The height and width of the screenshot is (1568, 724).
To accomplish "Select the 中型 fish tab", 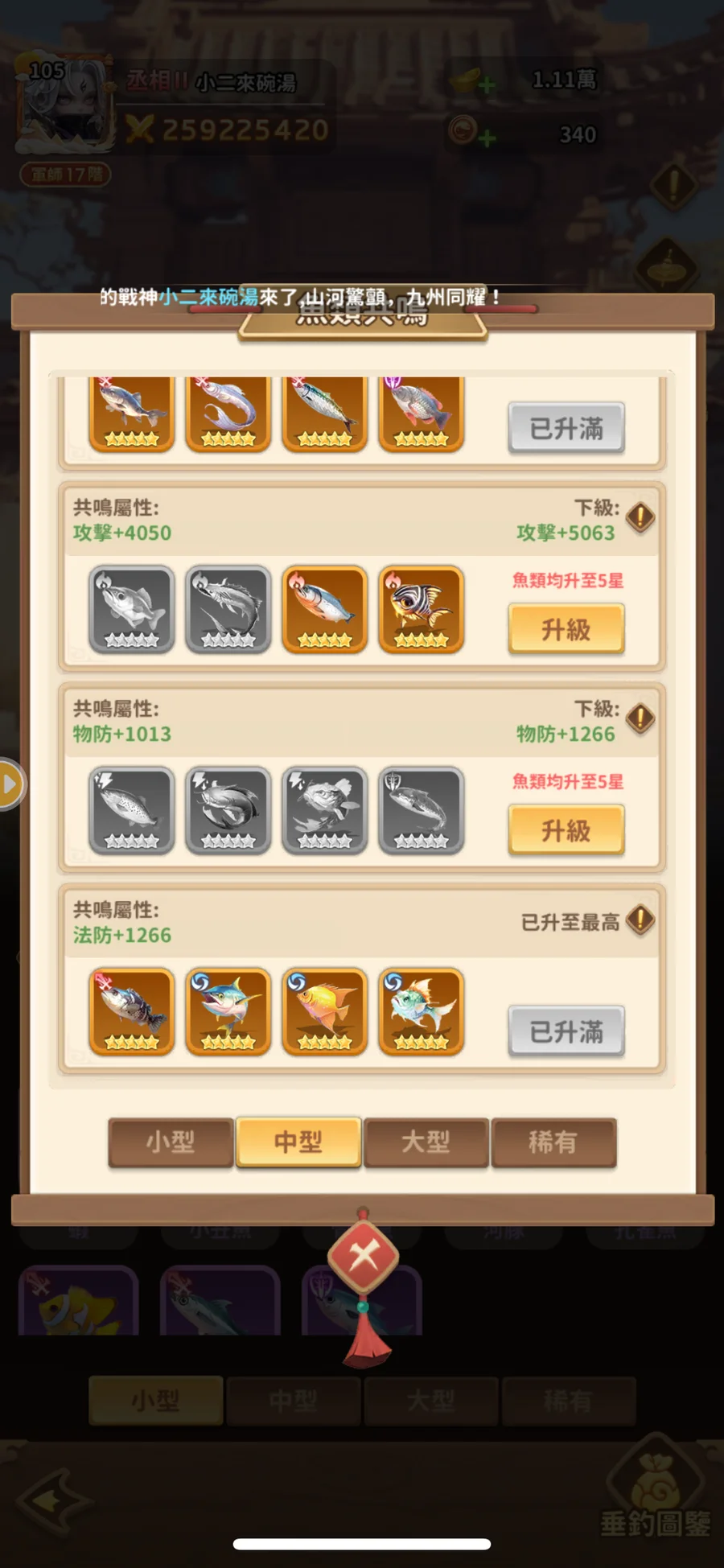I will coord(298,1142).
